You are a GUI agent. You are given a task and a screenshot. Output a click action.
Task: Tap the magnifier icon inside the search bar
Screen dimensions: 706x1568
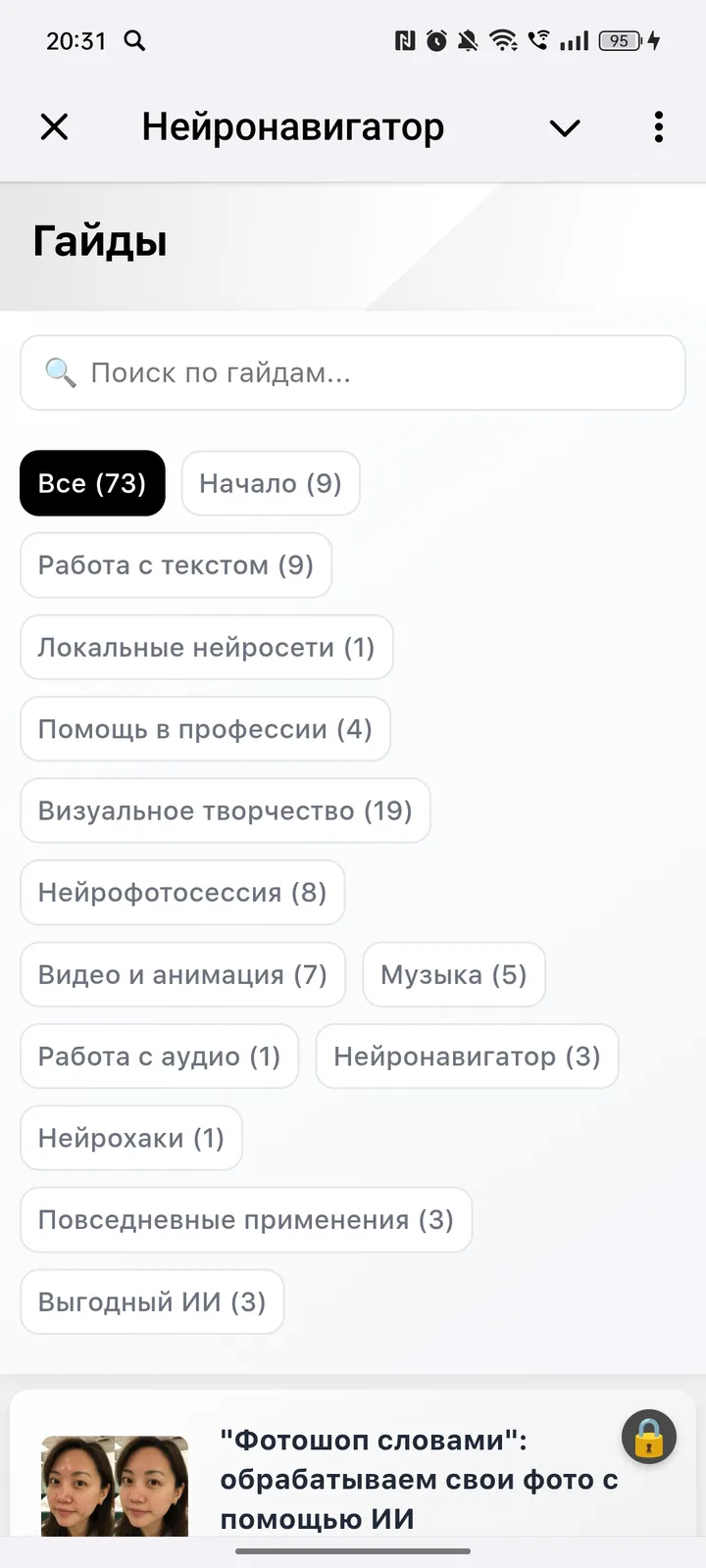click(61, 372)
